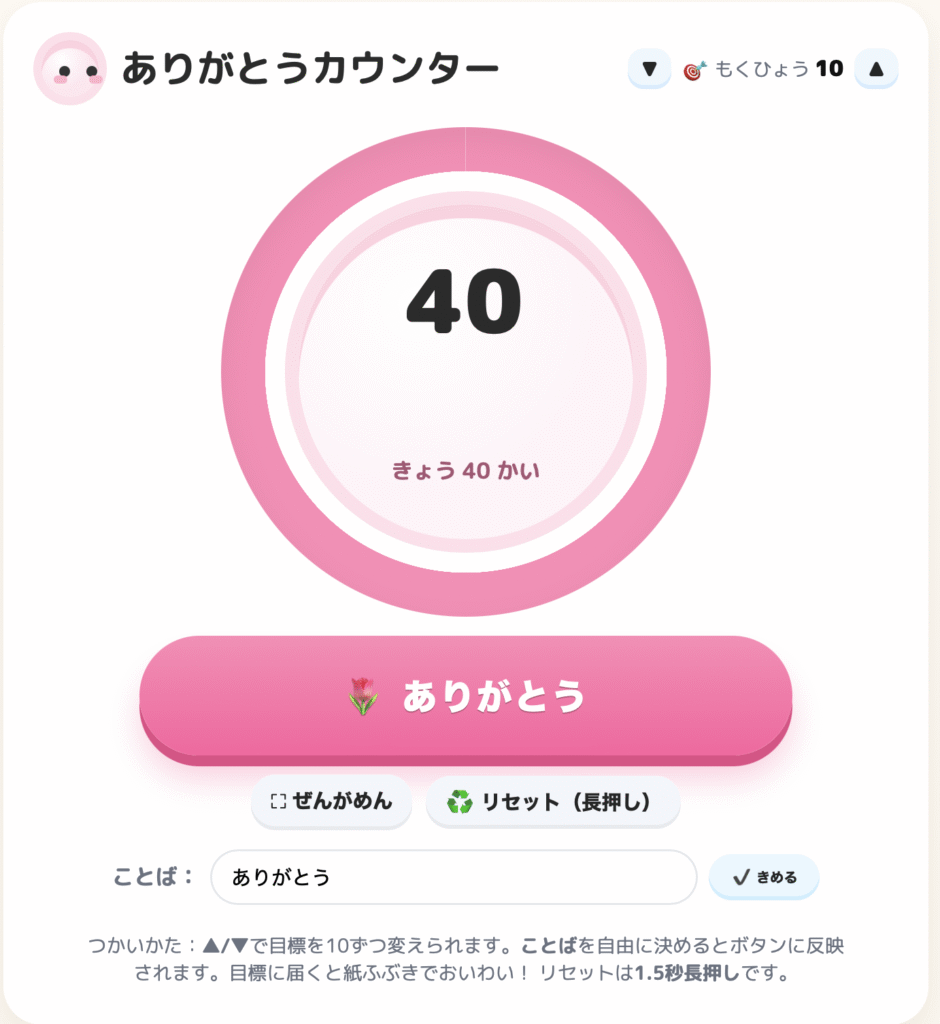940x1024 pixels.
Task: Tap the リセット（長押し） button
Action: click(552, 801)
